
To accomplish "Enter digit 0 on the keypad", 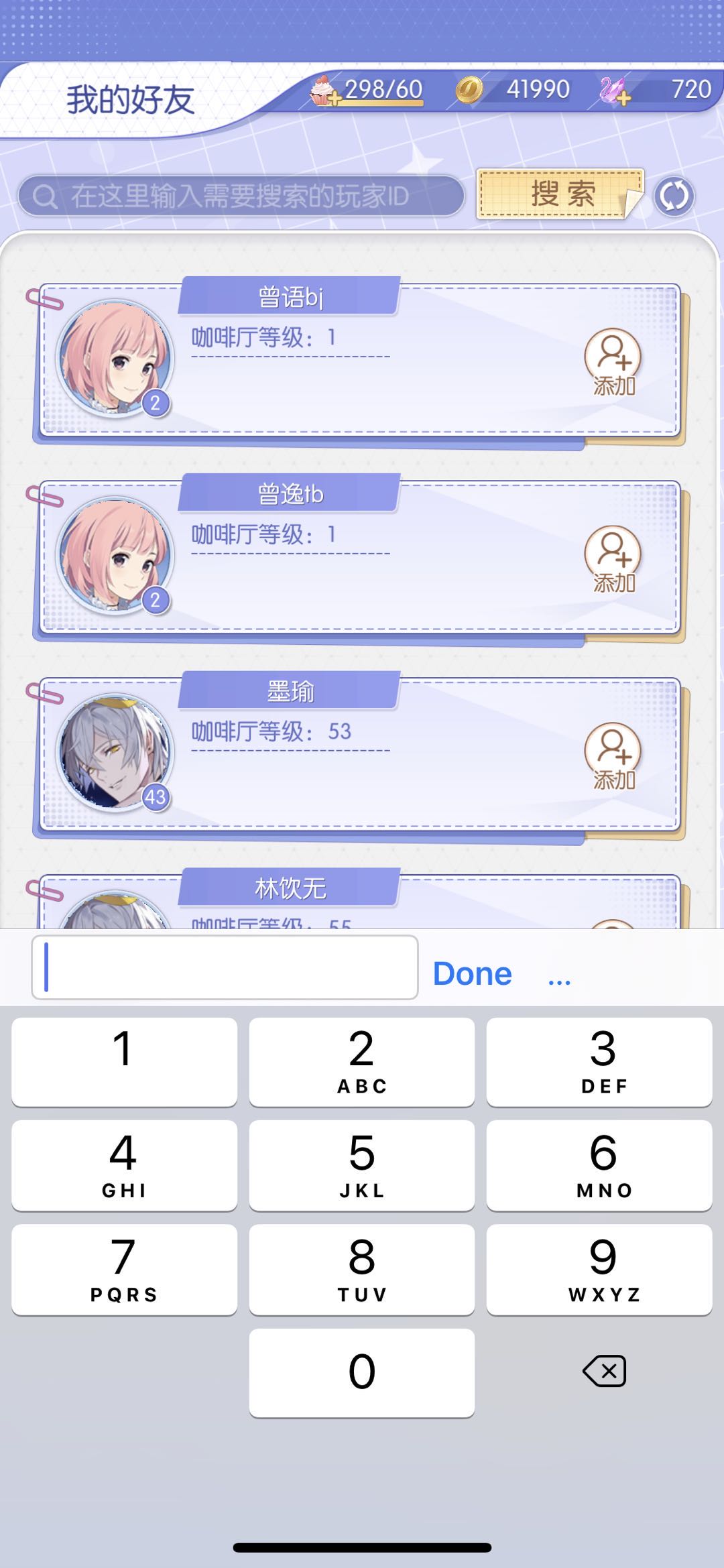I will click(361, 1372).
